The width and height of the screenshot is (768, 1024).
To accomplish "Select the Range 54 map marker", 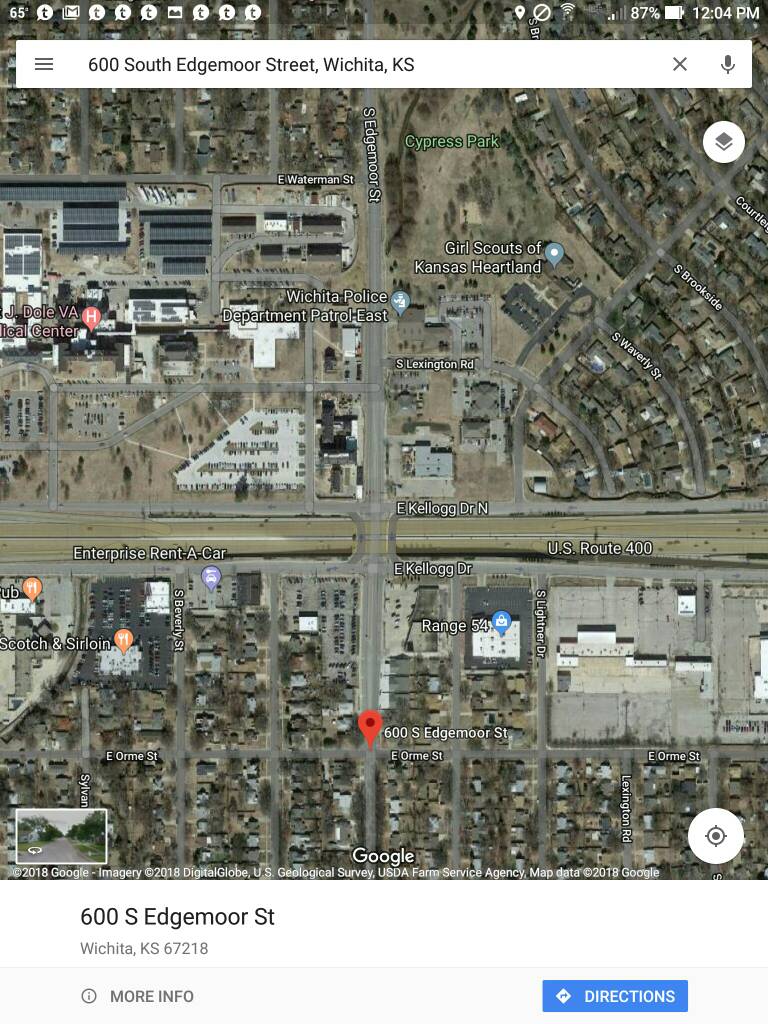I will pos(502,623).
